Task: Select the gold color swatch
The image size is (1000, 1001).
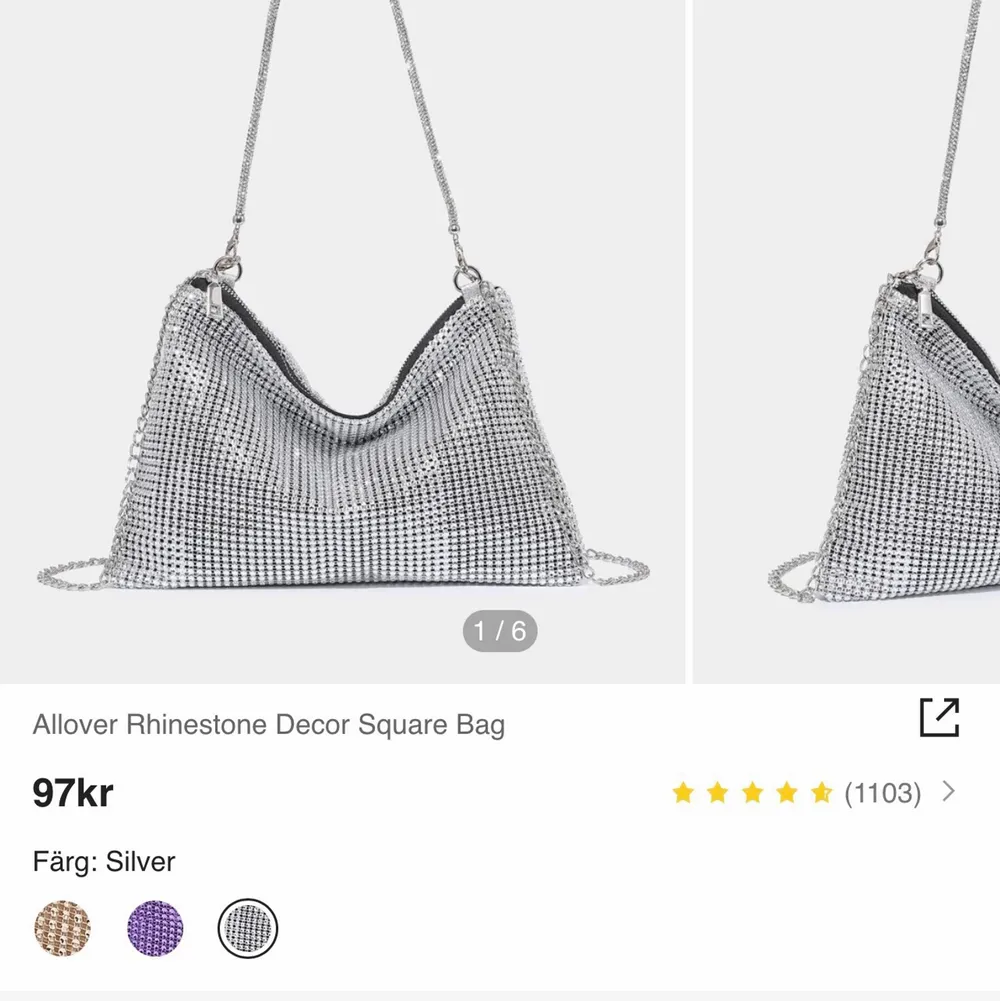Action: 62,928
